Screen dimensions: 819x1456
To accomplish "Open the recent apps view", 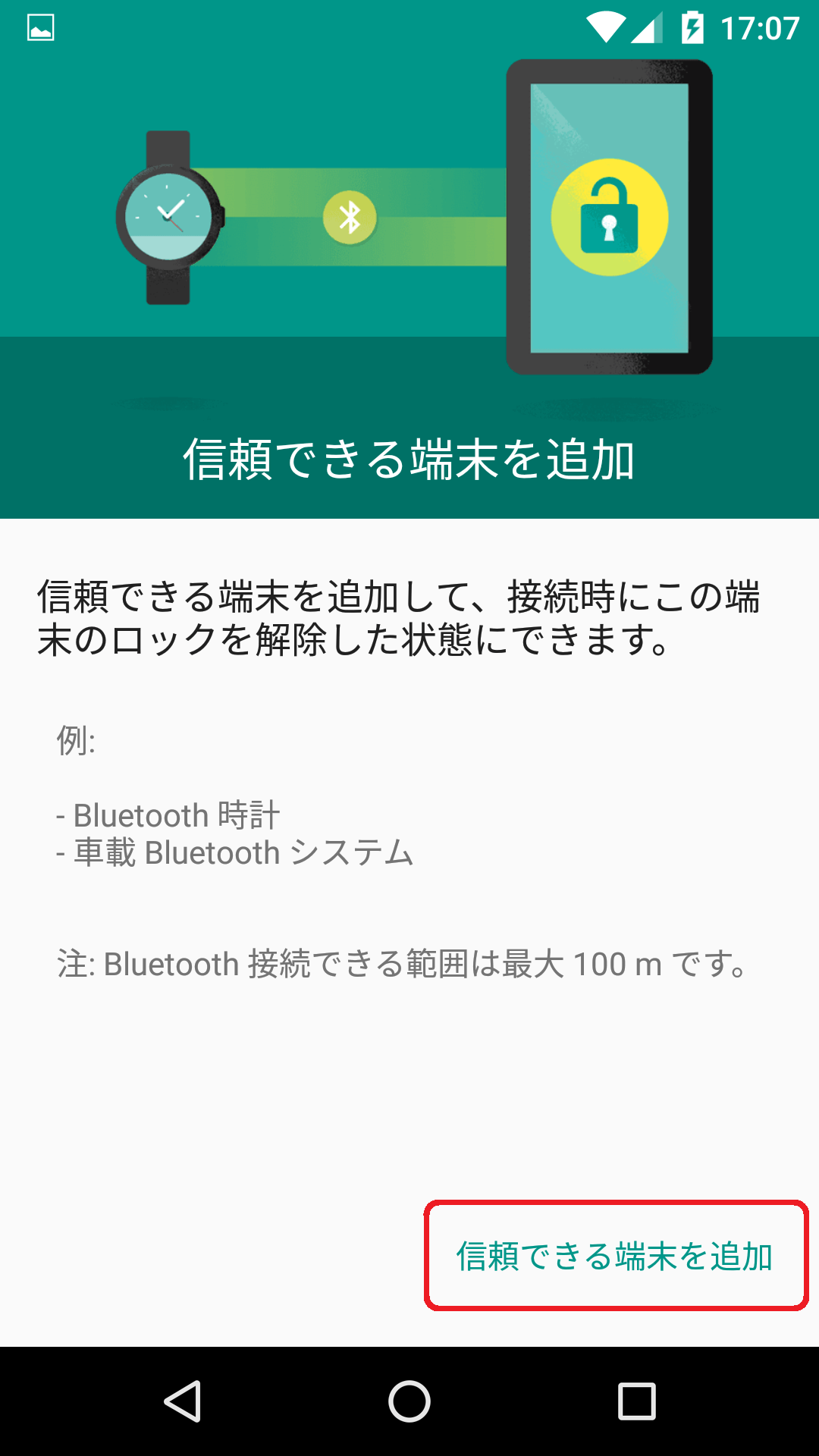I will tap(636, 1401).
